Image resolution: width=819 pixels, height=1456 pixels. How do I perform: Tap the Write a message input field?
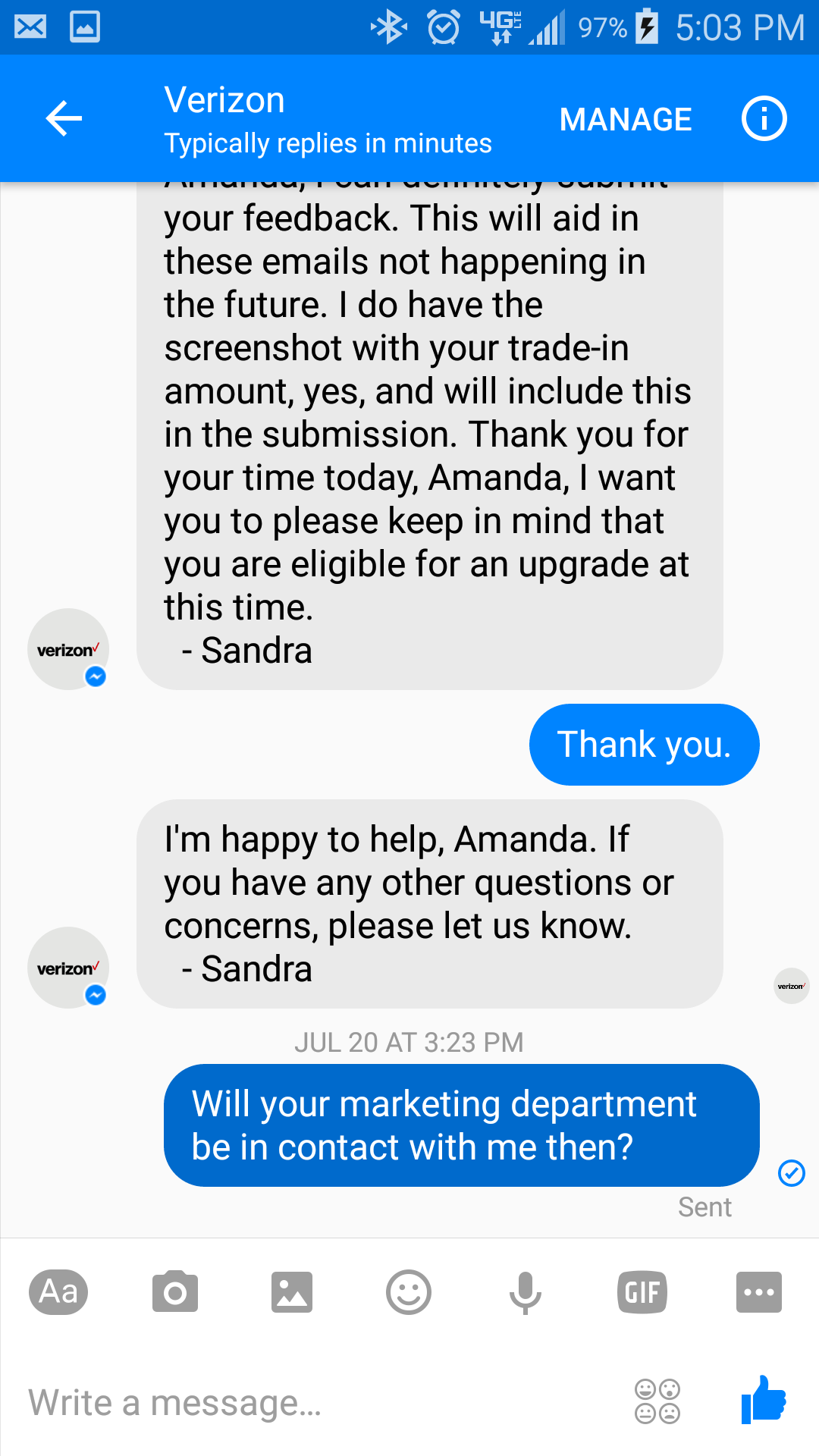pyautogui.click(x=303, y=1401)
